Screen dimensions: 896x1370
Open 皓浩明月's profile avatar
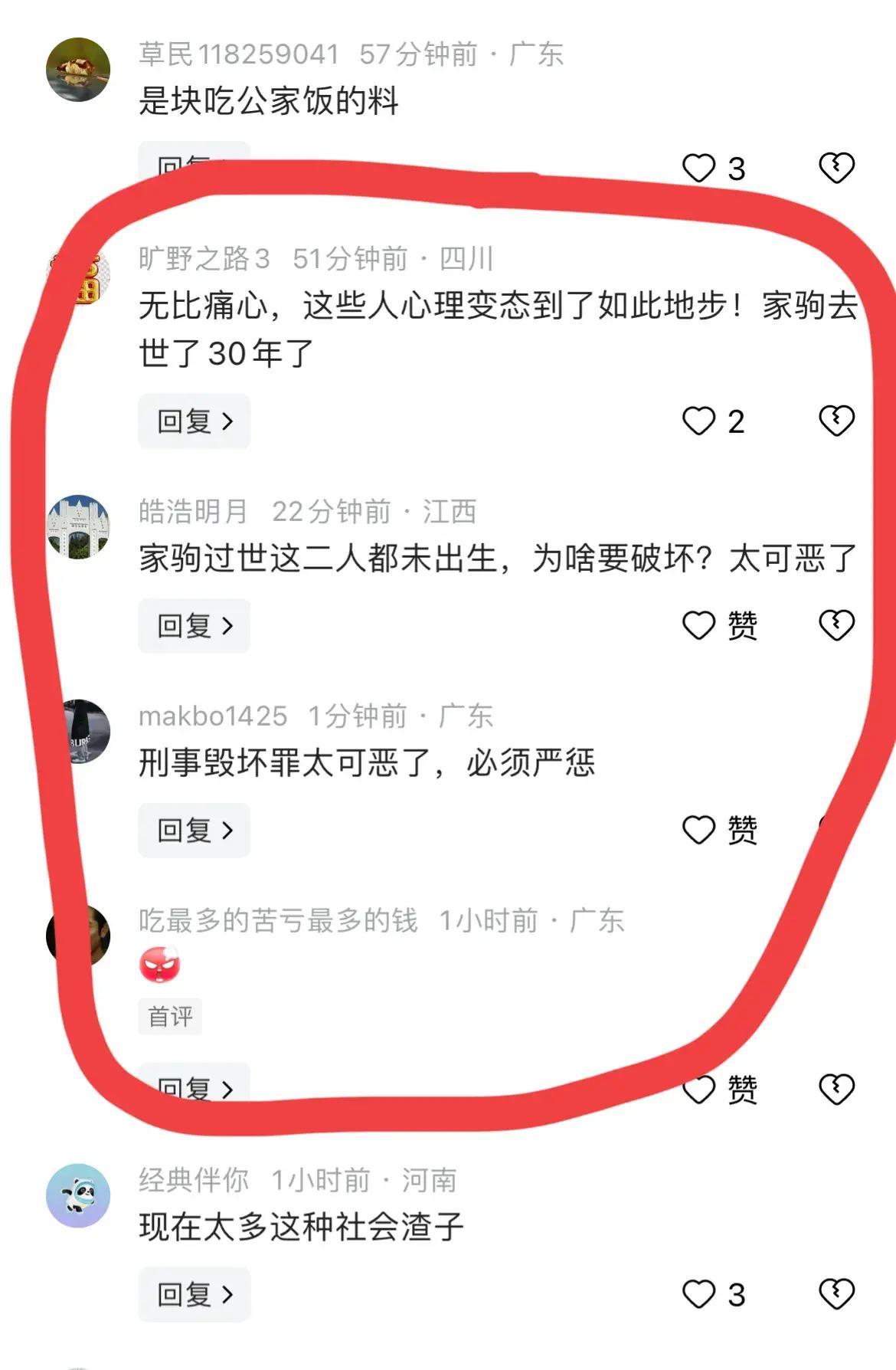click(78, 526)
